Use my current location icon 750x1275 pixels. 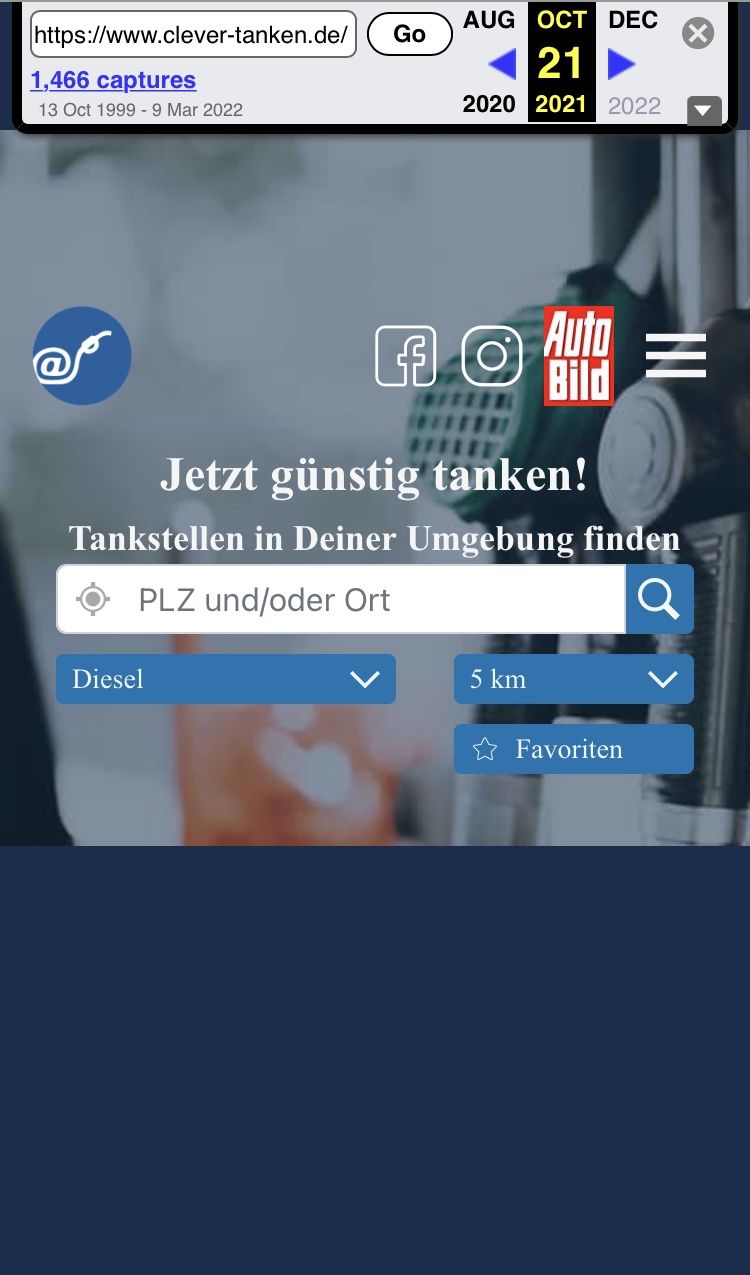tap(93, 600)
